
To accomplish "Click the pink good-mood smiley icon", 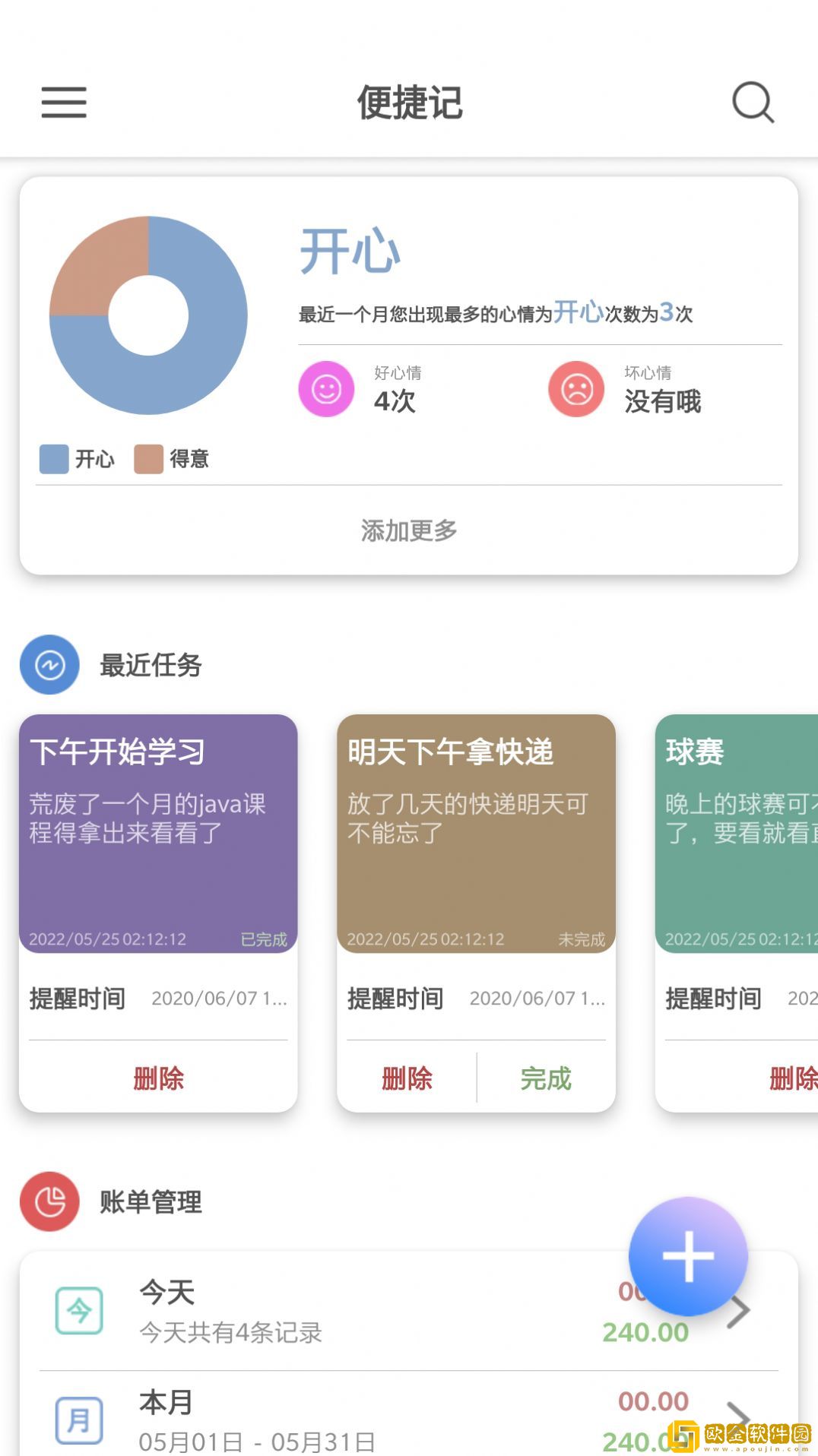I will (x=325, y=388).
